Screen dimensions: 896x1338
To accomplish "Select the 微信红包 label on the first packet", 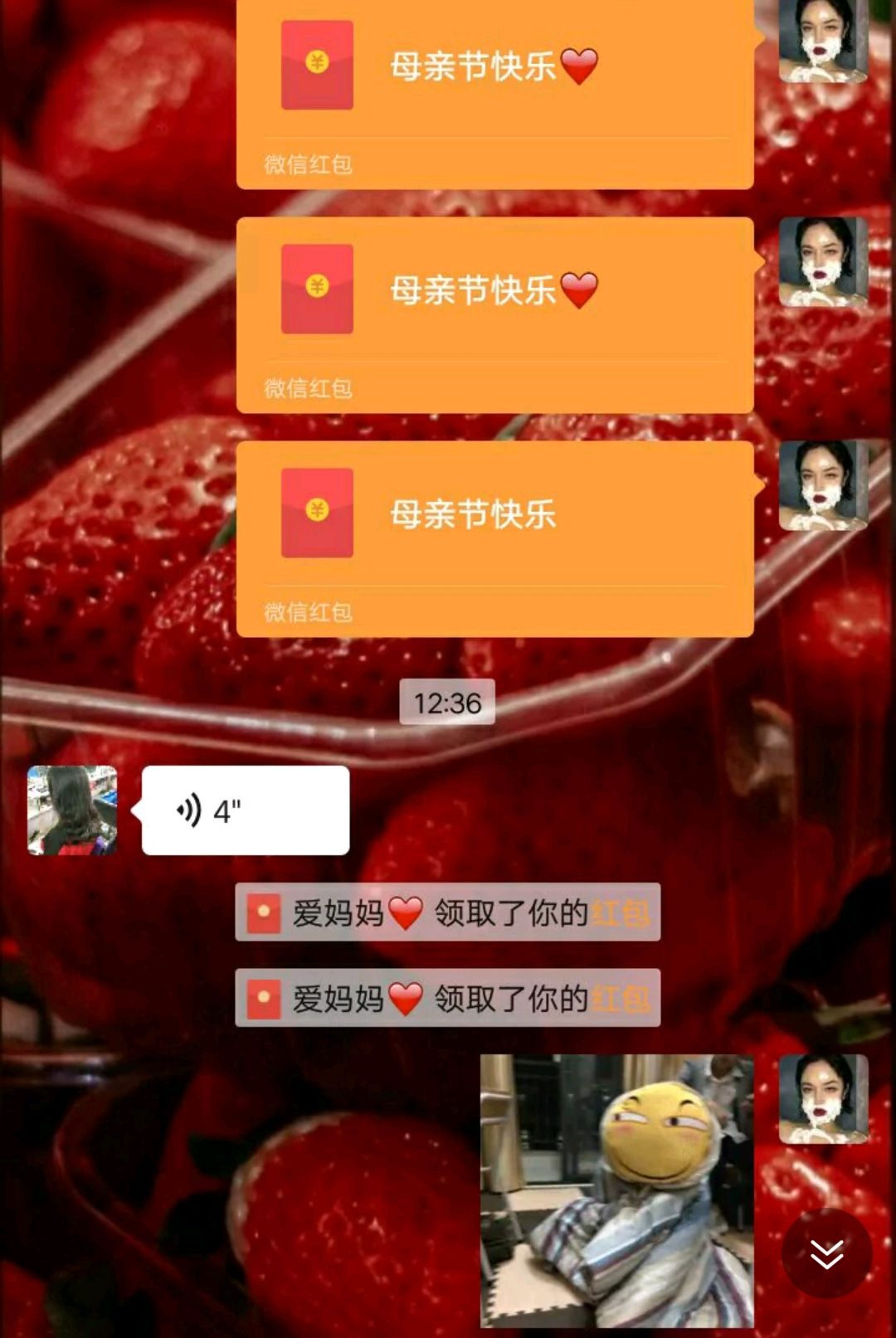I will [x=308, y=164].
